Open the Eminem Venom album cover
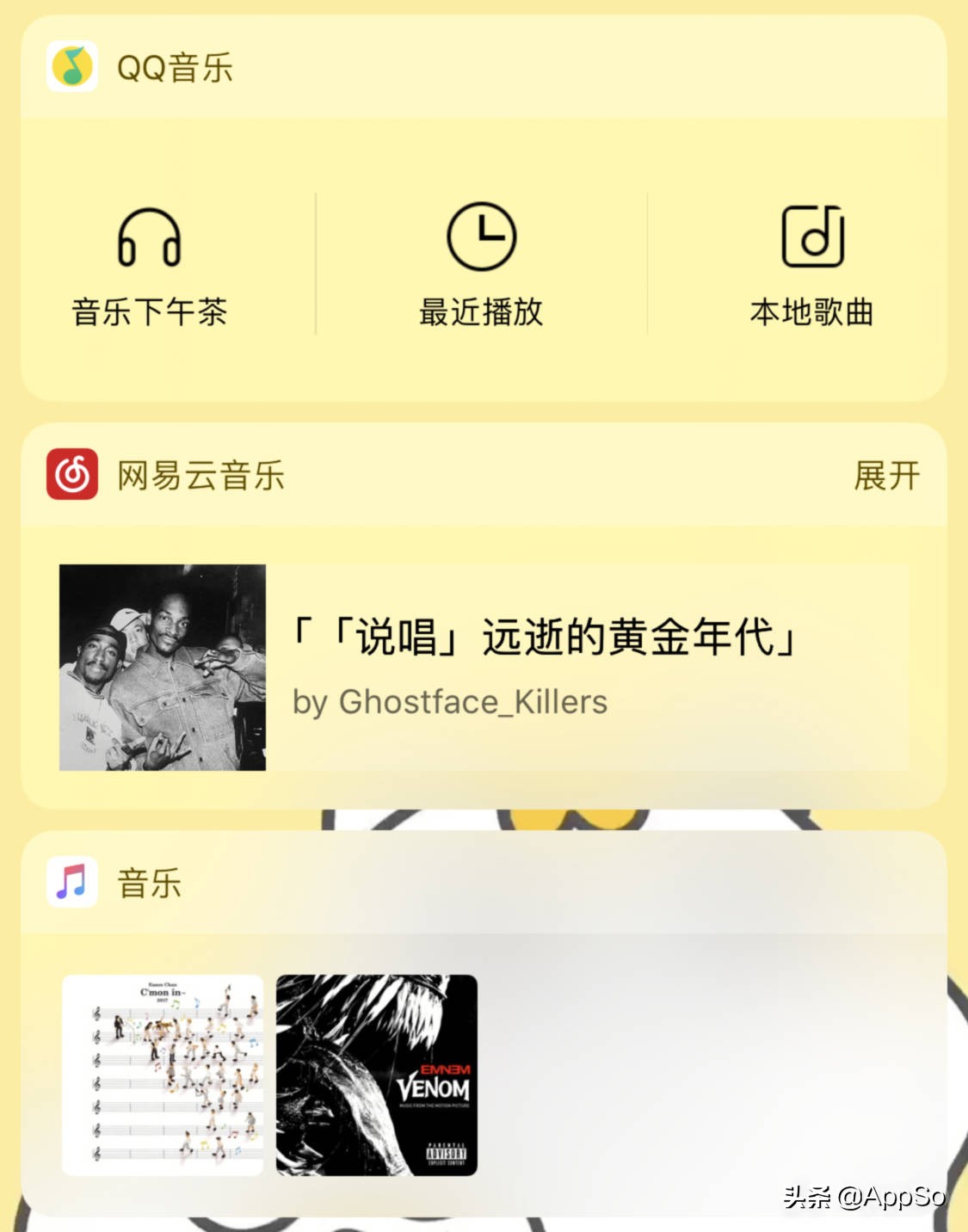The width and height of the screenshot is (968, 1232). pos(374,1075)
